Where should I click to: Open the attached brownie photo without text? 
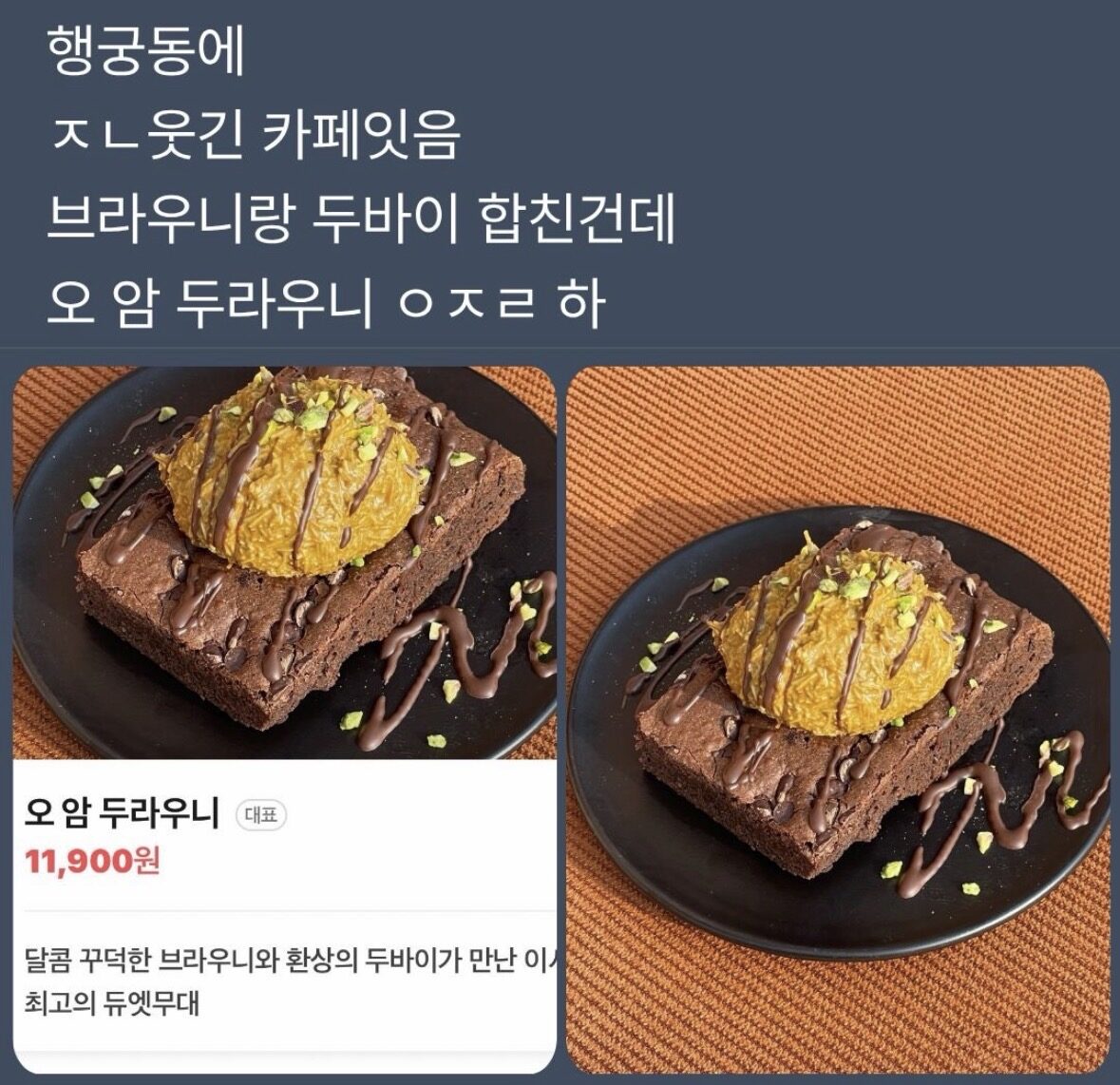838,719
